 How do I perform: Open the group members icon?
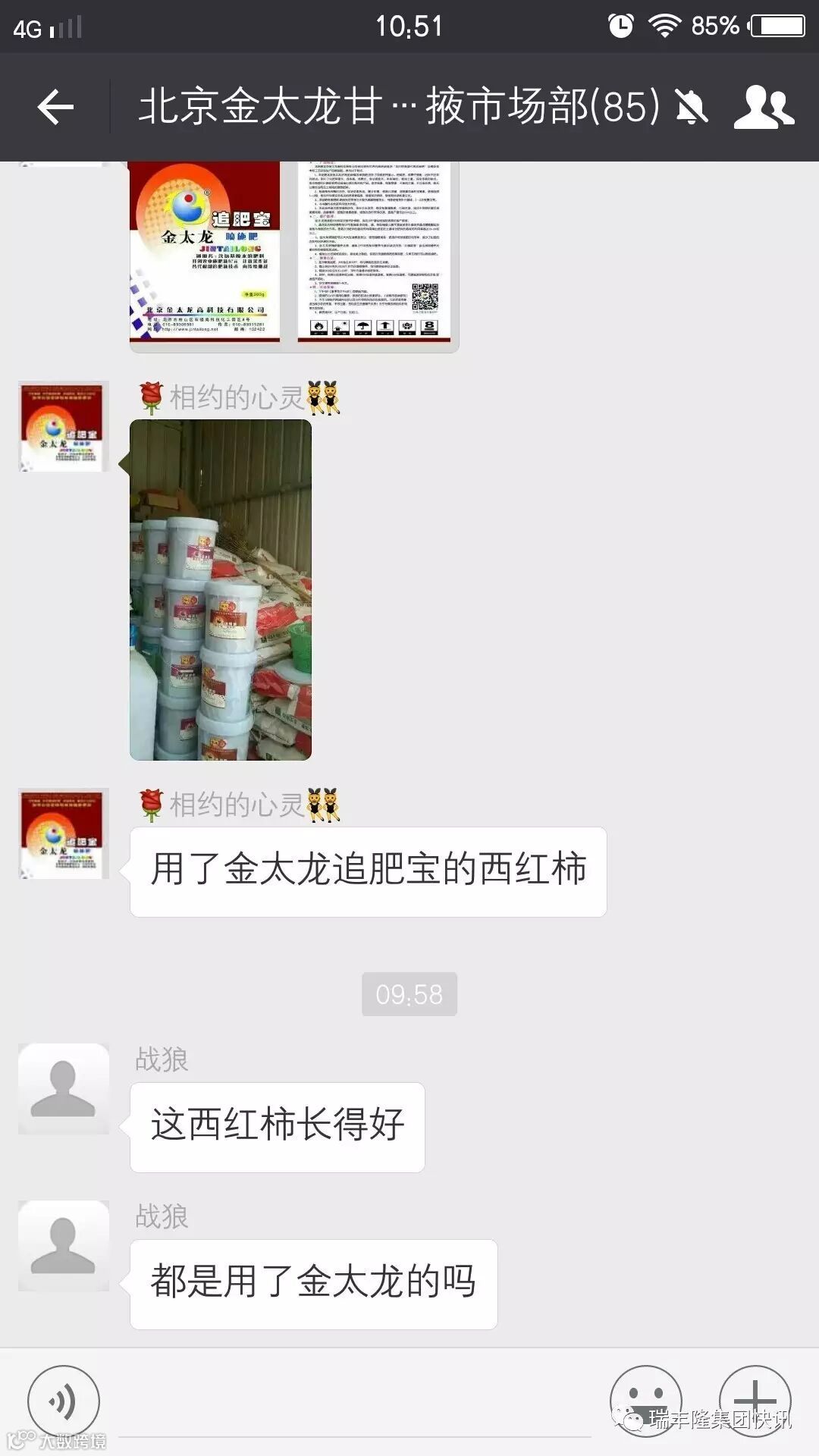[x=764, y=106]
